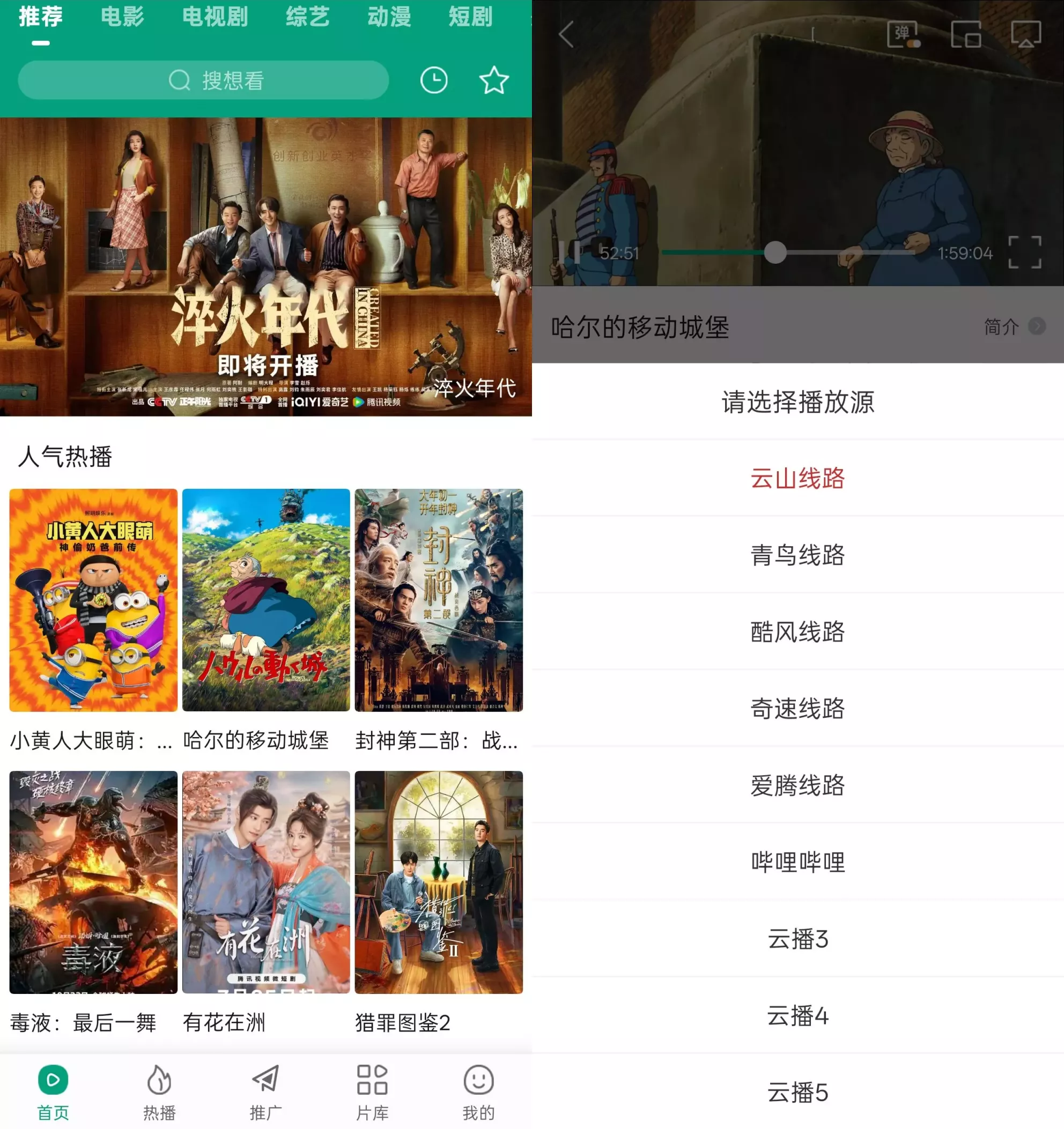Open favorites star icon

tap(493, 80)
